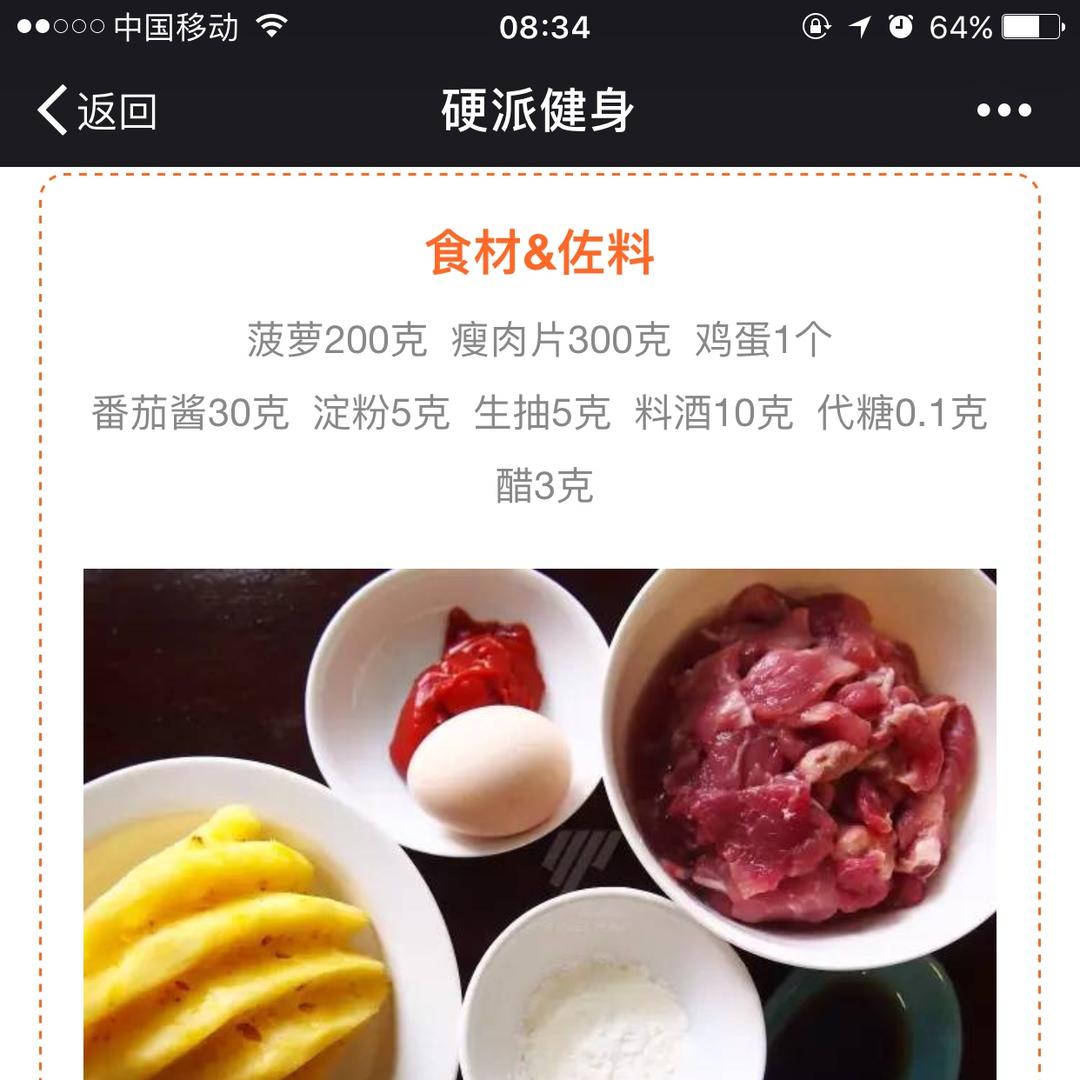
Task: Tap 返回 to go back
Action: pyautogui.click(x=98, y=110)
